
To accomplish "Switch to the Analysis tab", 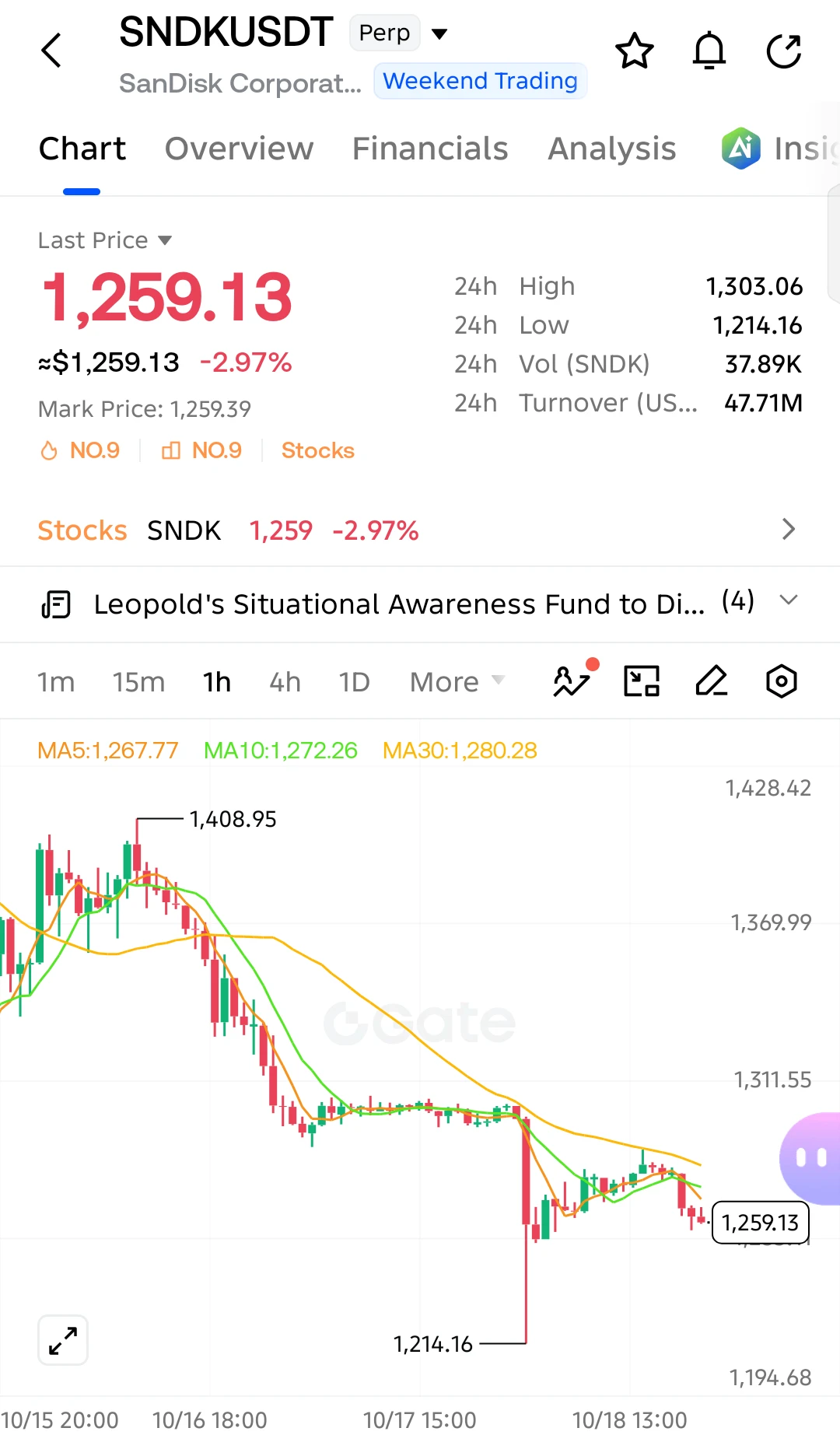I will (x=612, y=149).
